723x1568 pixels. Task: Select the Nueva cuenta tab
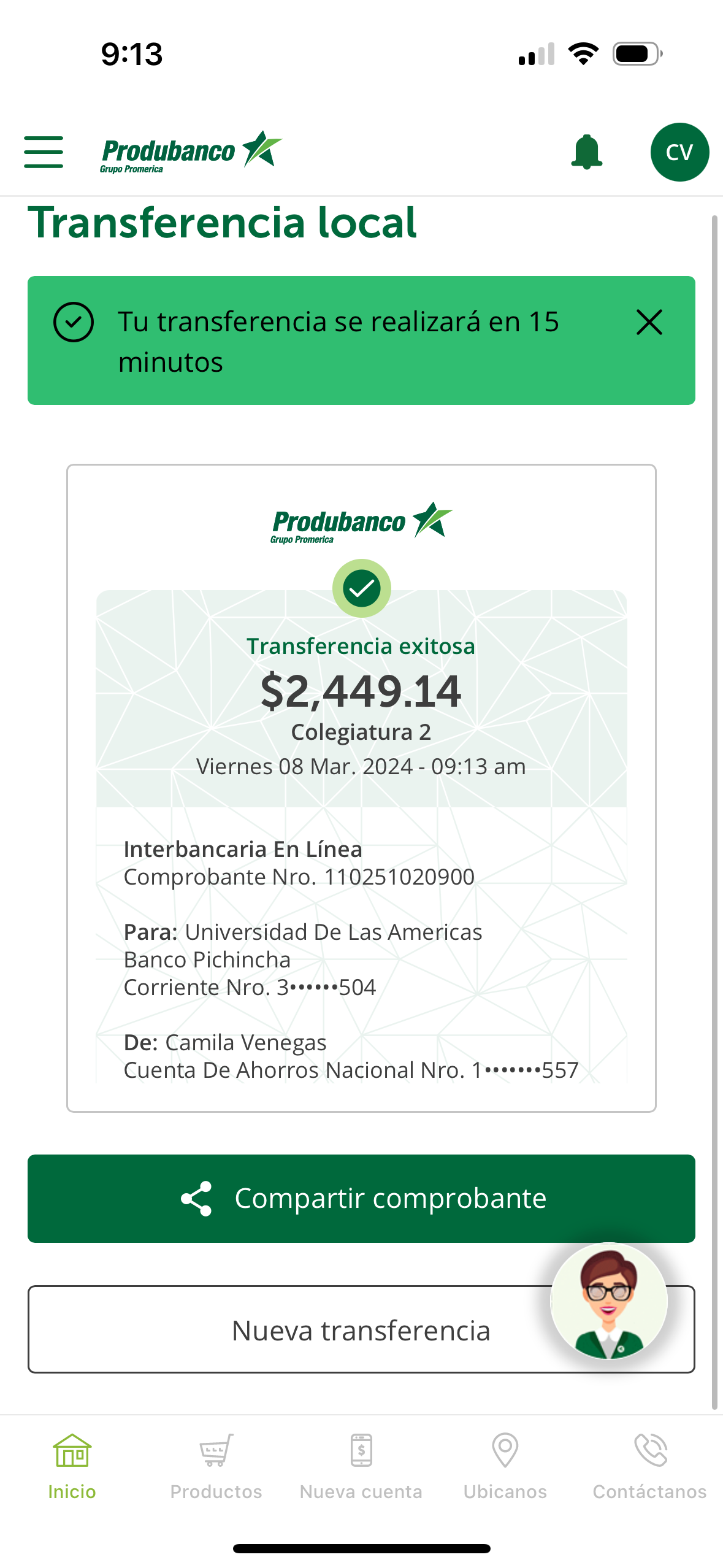click(x=361, y=1465)
